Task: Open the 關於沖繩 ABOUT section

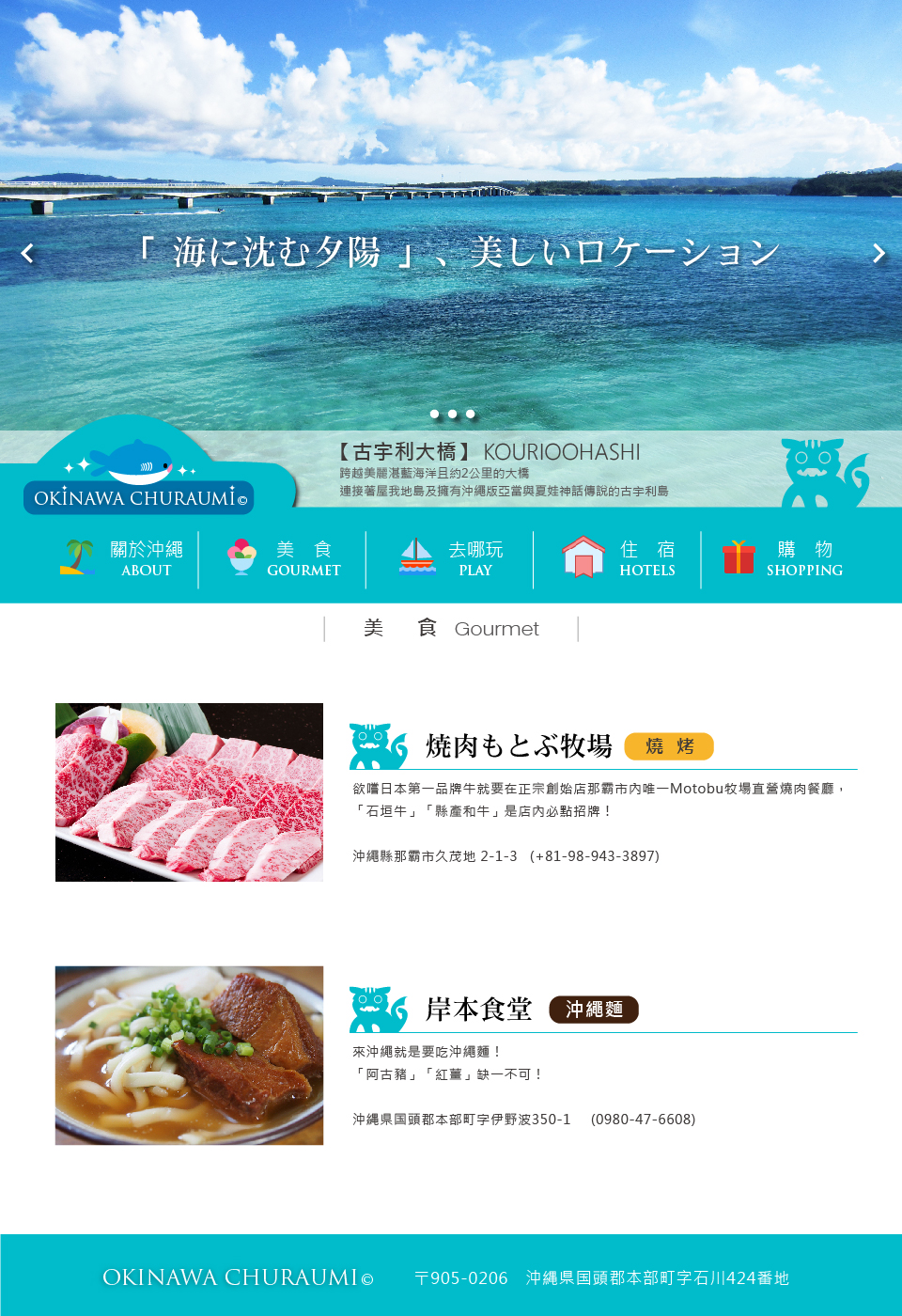Action: point(122,558)
